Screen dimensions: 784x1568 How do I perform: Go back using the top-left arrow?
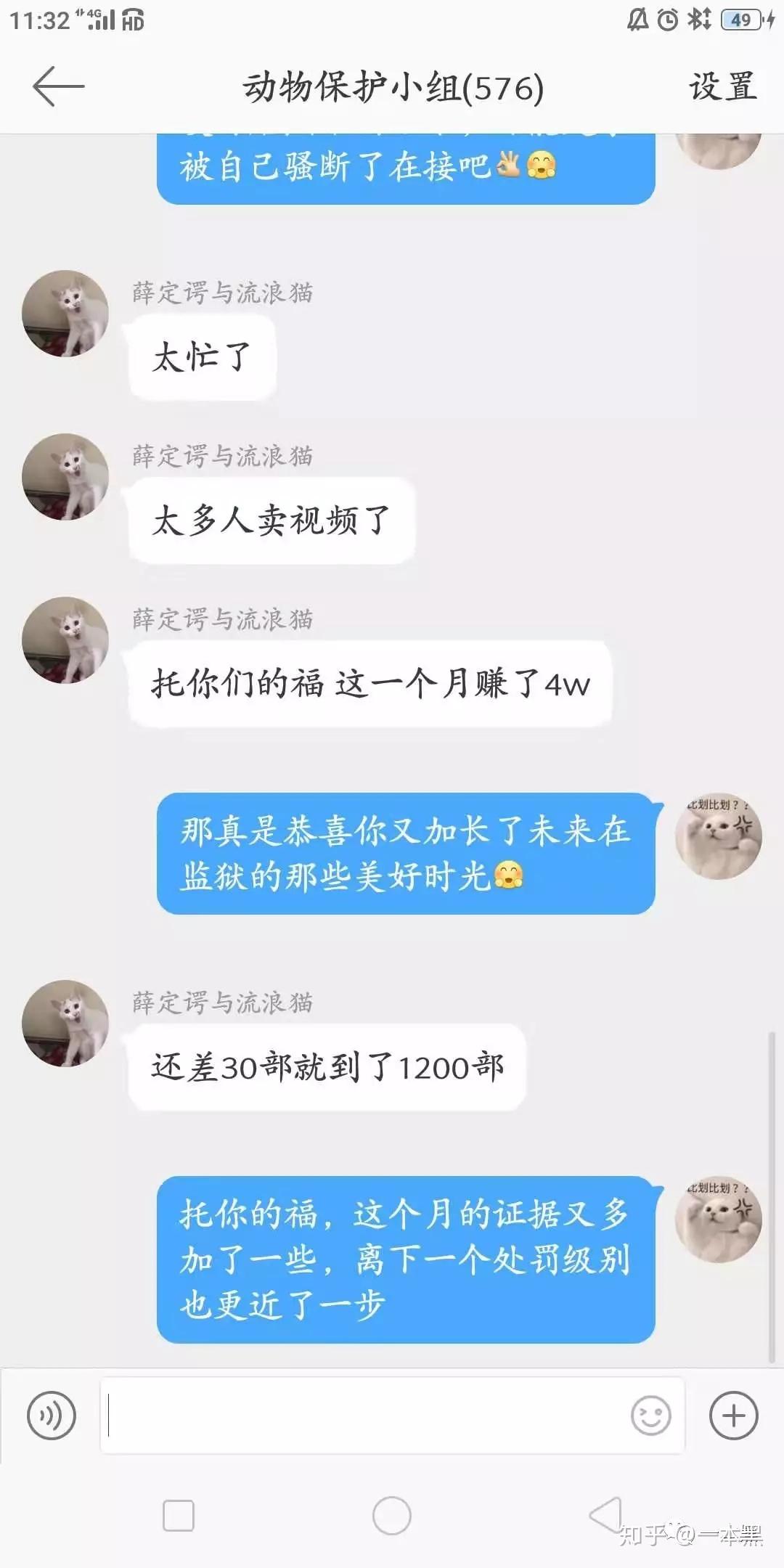(x=58, y=86)
